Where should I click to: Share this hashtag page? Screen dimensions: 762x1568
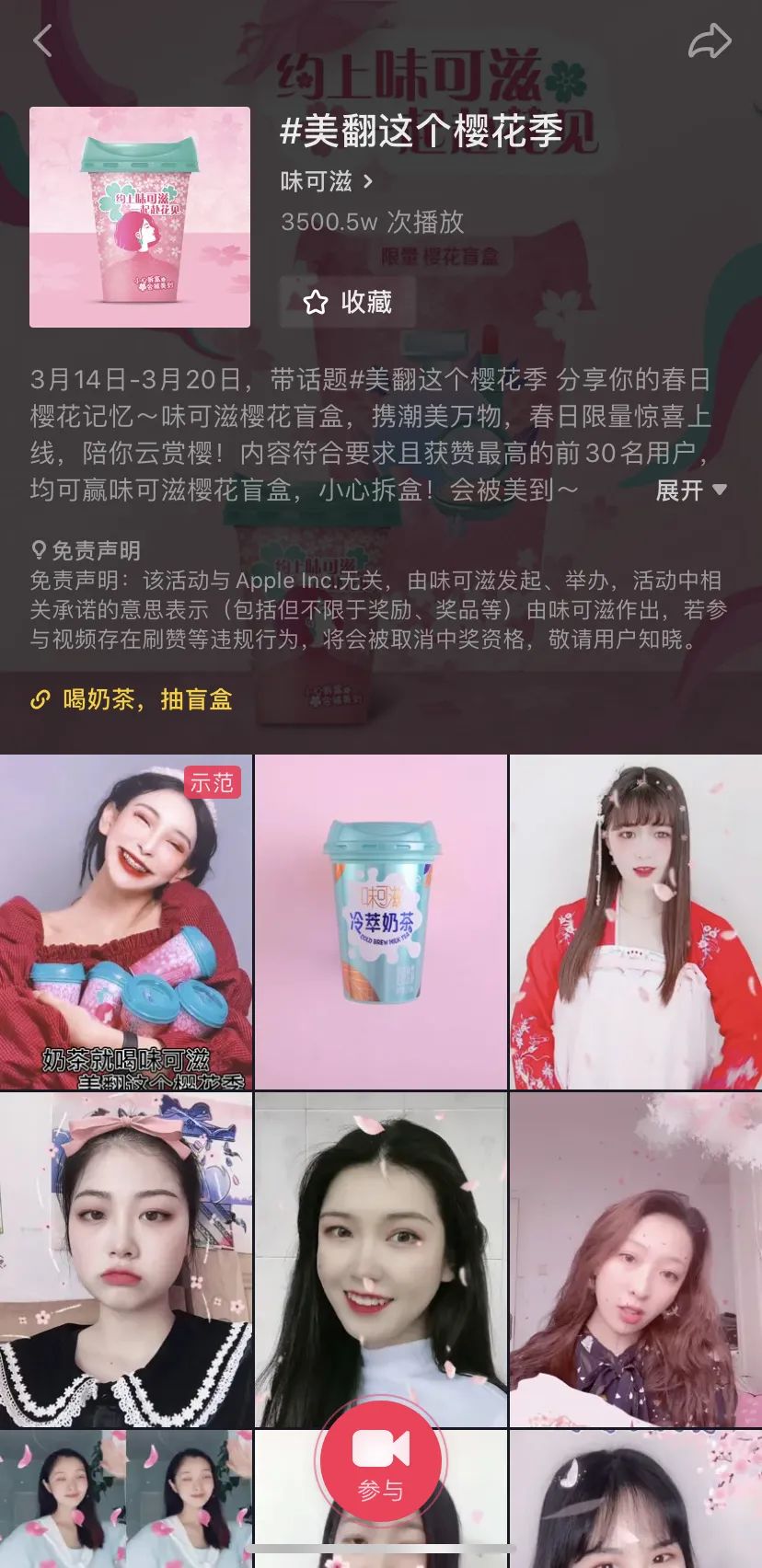click(x=709, y=41)
